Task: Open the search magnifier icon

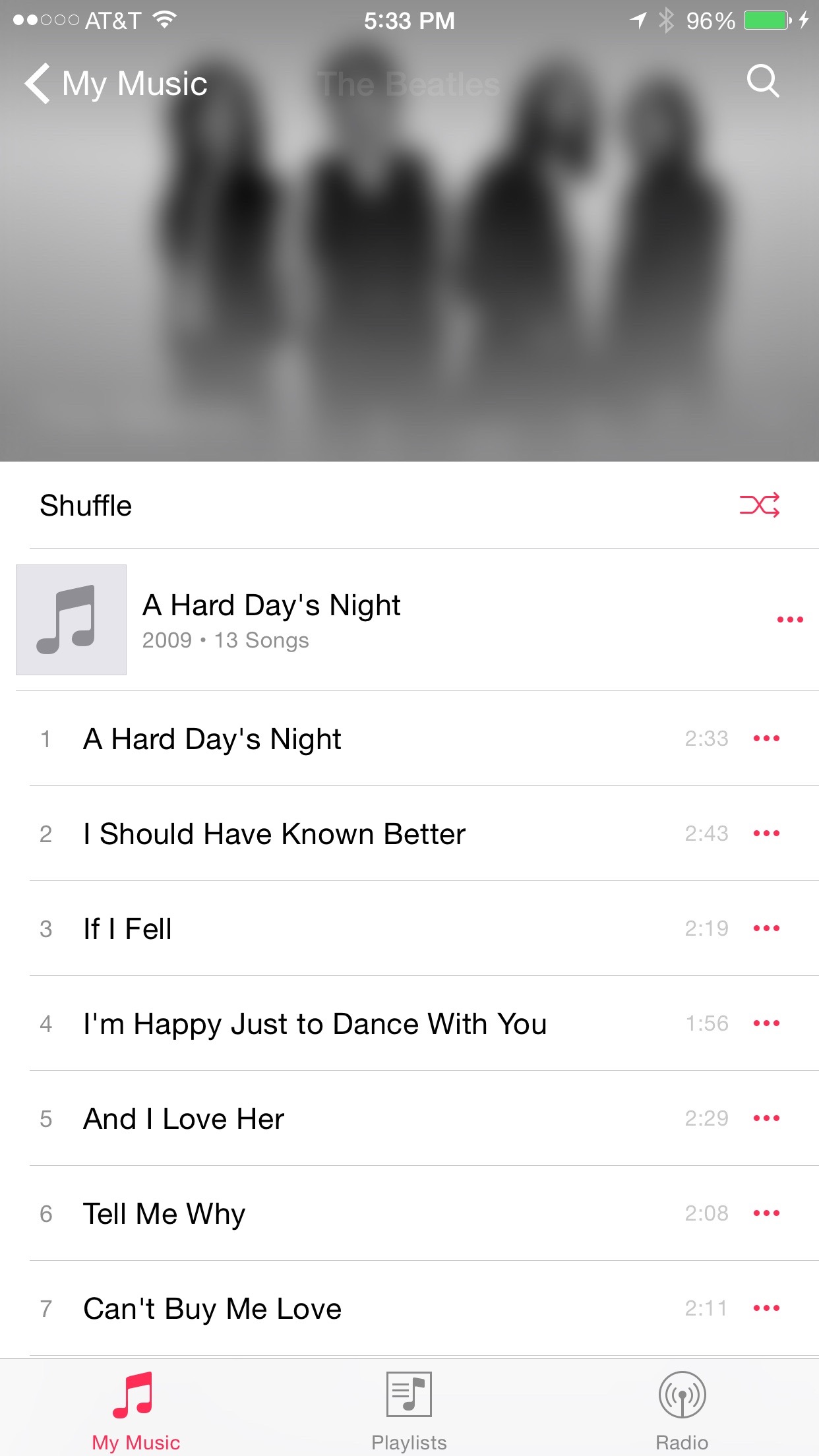Action: pyautogui.click(x=763, y=81)
